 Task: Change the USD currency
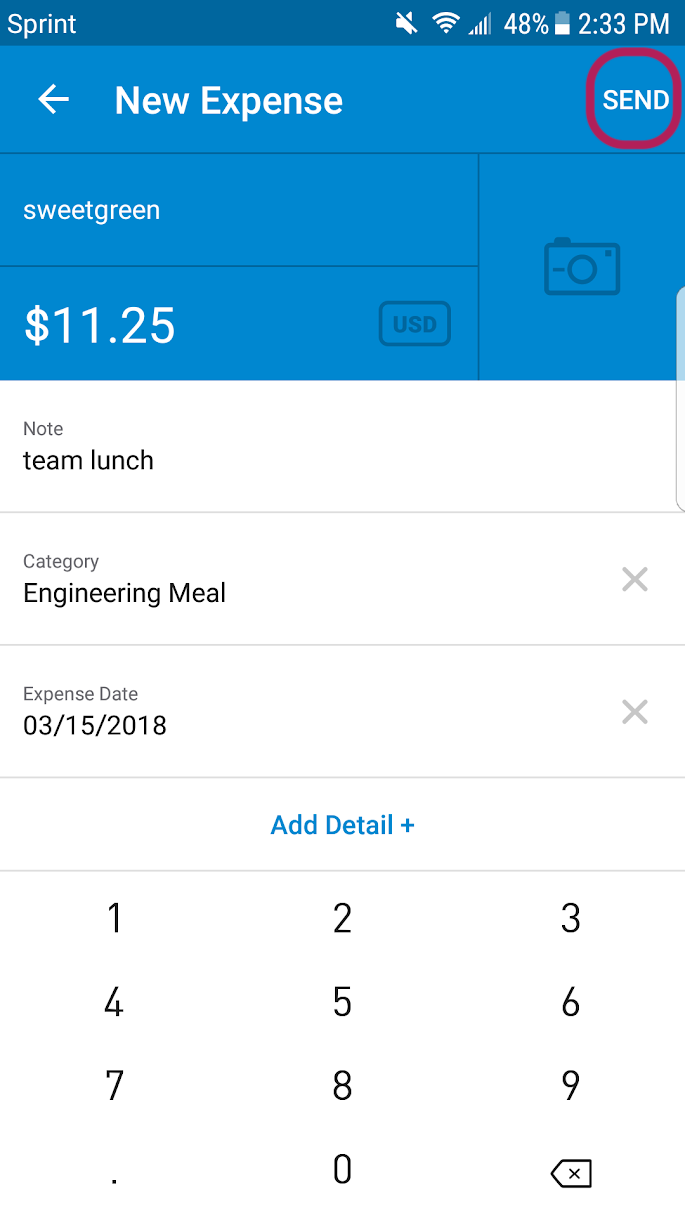(x=414, y=325)
